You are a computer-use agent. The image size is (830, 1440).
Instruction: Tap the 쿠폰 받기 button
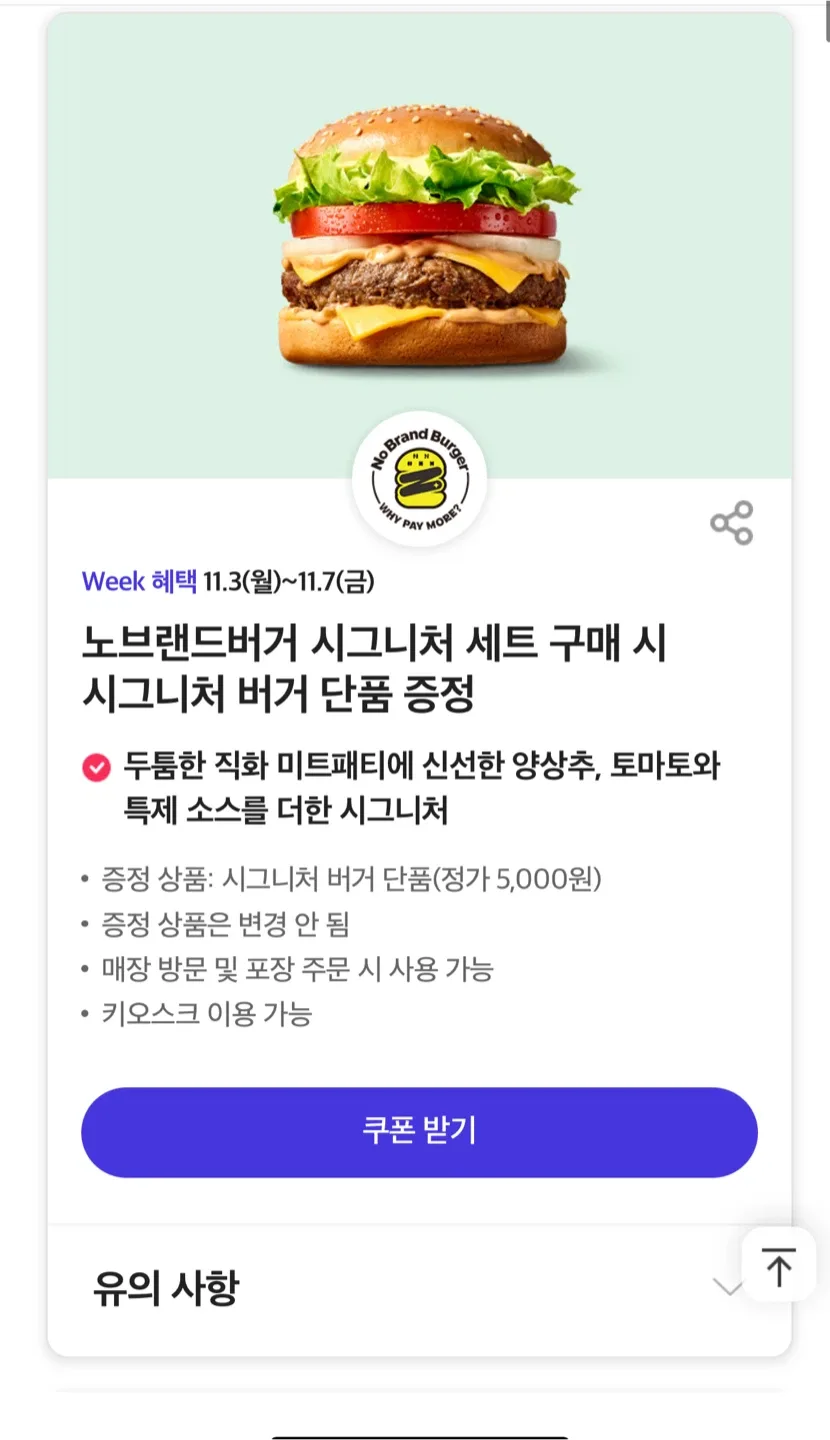(419, 1132)
